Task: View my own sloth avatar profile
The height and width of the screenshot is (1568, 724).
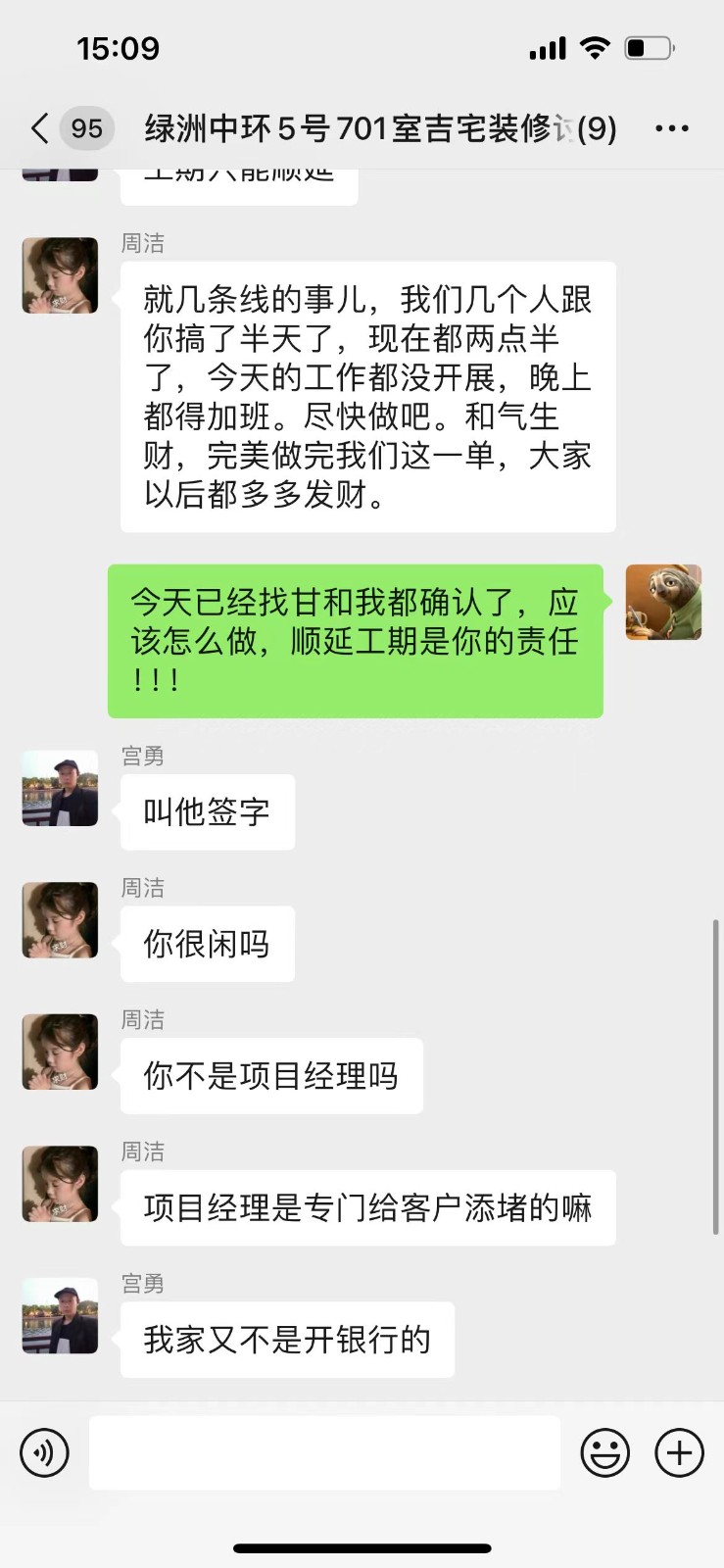Action: pos(663,602)
